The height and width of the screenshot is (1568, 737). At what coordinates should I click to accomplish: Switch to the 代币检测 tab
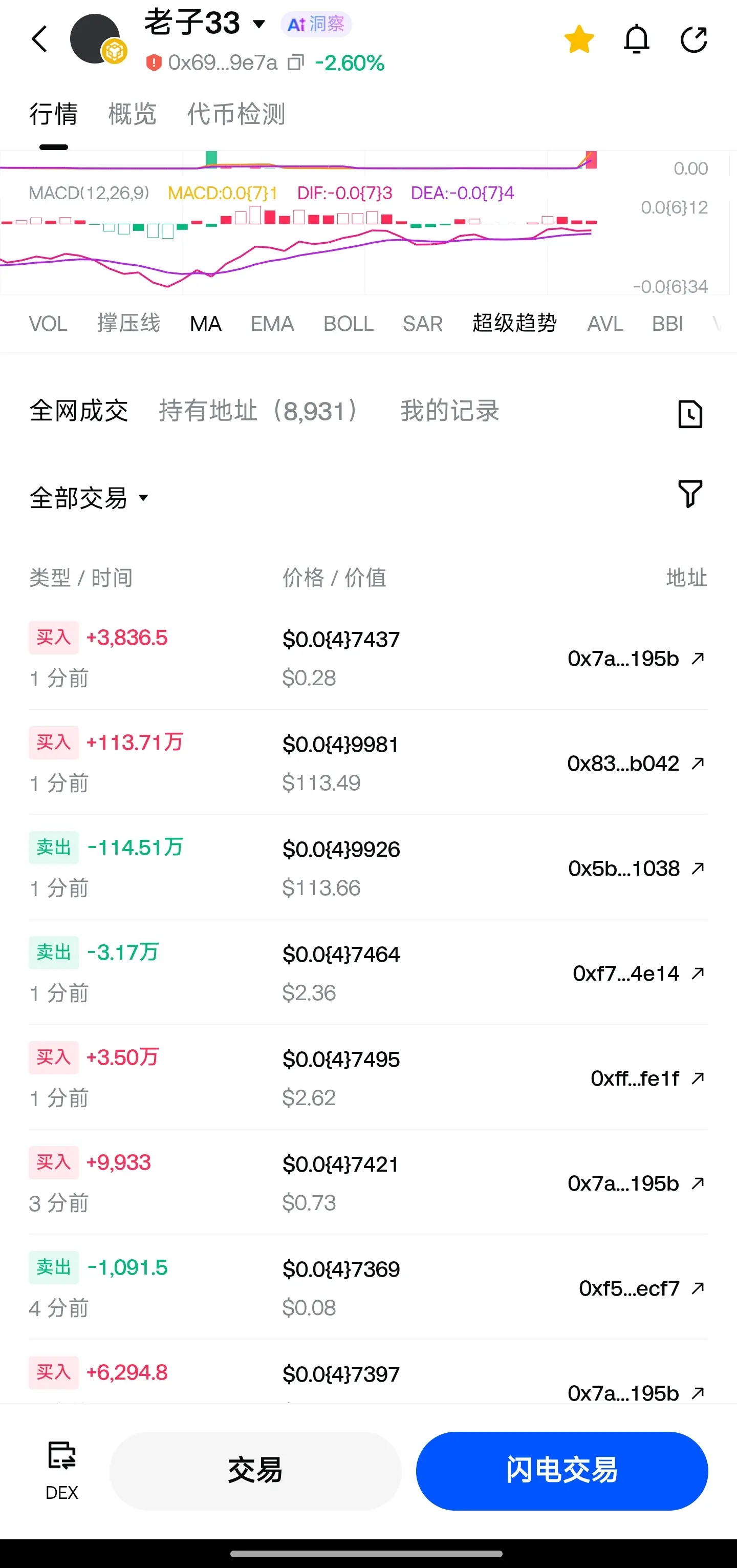(236, 114)
